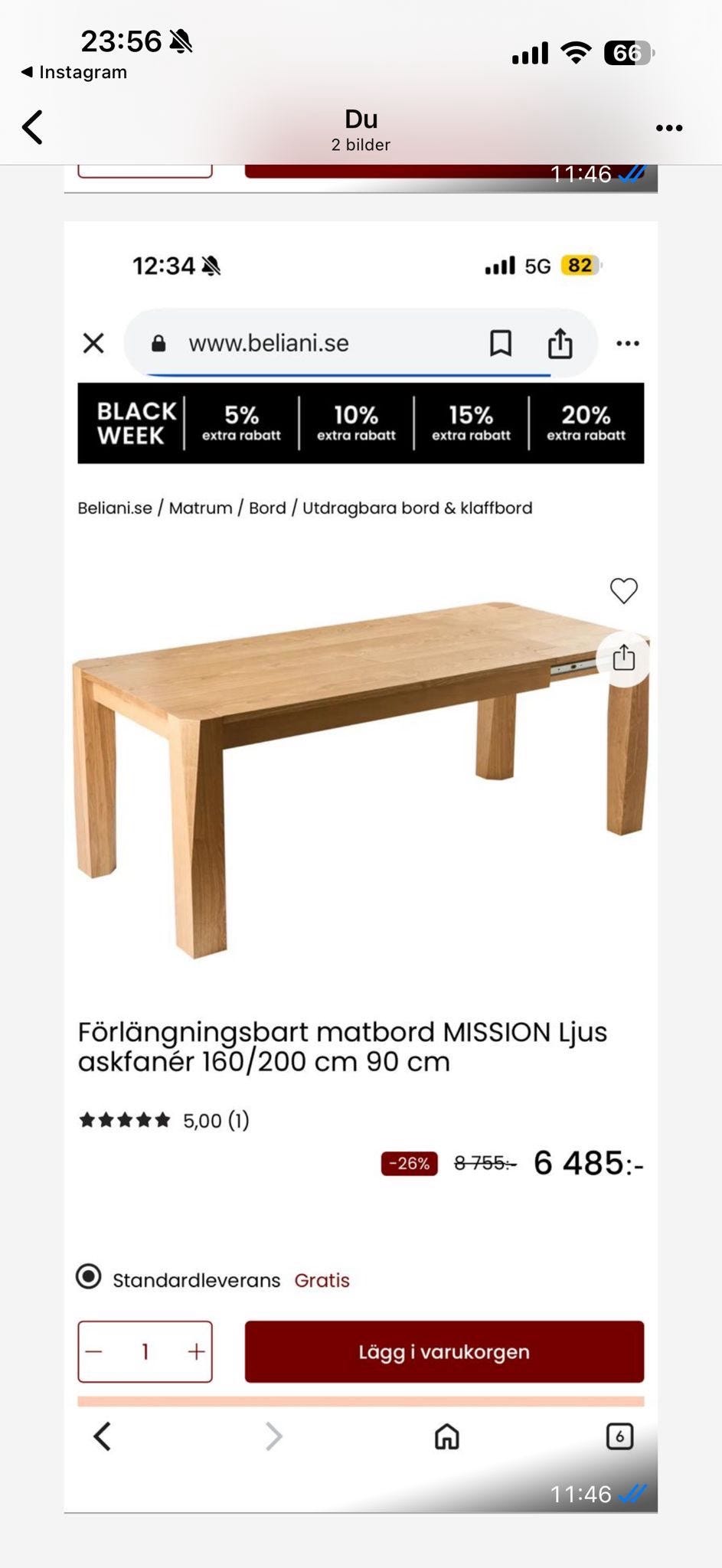Open the tab switcher showing 6 tabs
Screen dimensions: 722x1568
coord(622,1436)
